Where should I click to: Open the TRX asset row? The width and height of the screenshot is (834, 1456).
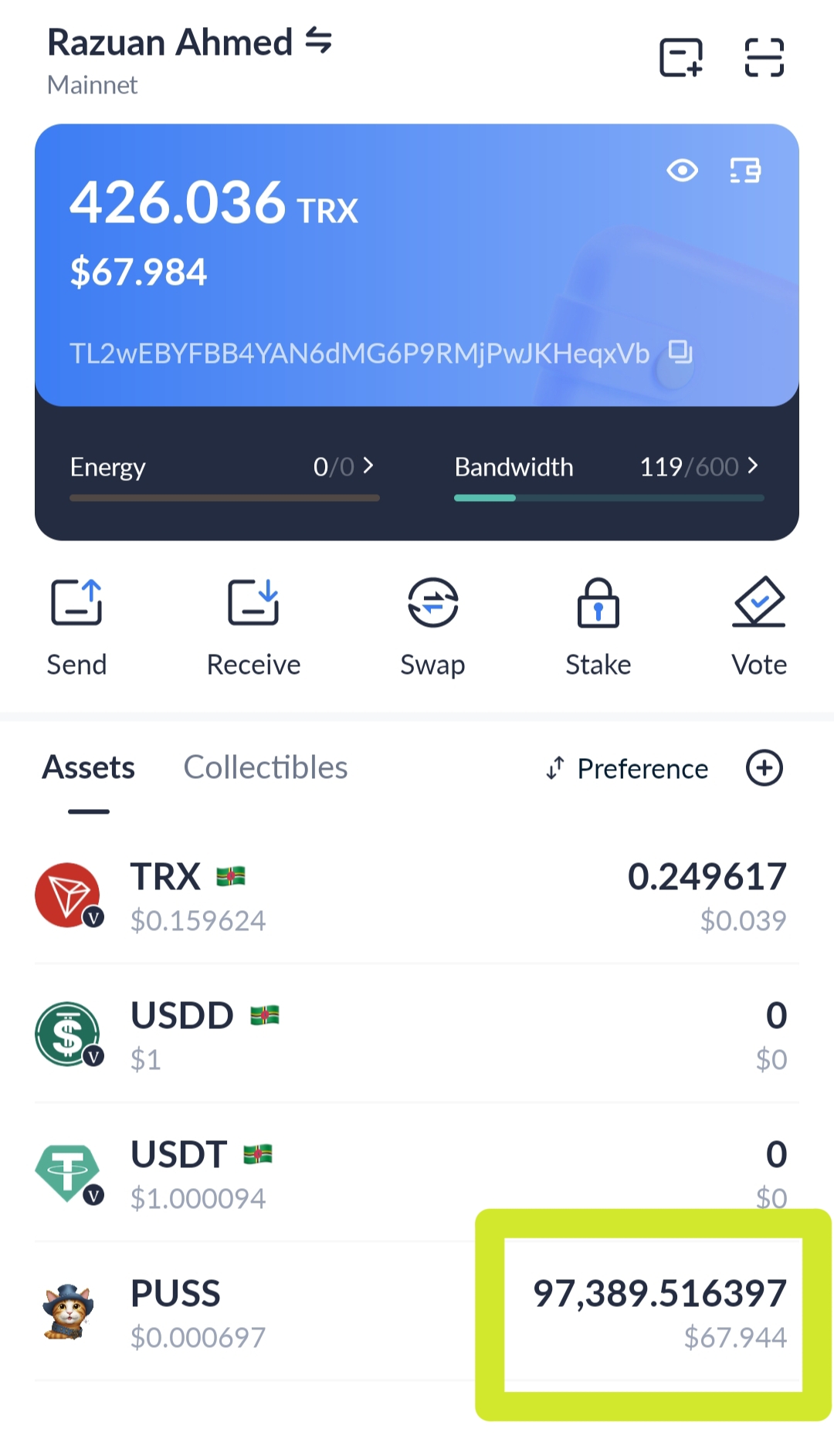(417, 896)
